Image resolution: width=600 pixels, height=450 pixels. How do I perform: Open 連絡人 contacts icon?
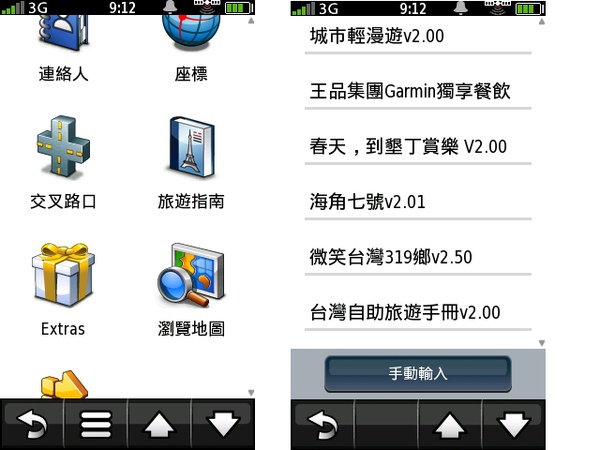[63, 38]
